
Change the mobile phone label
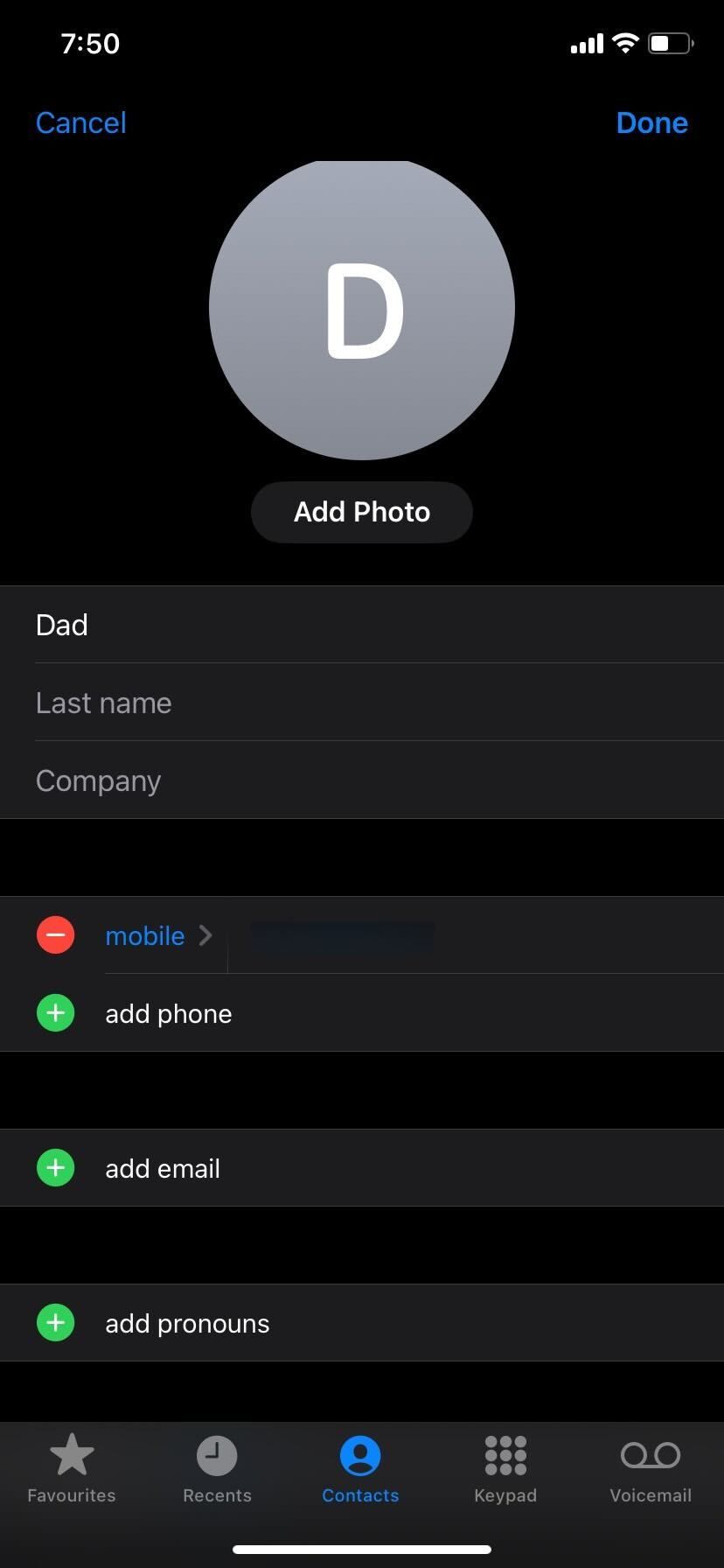[157, 935]
